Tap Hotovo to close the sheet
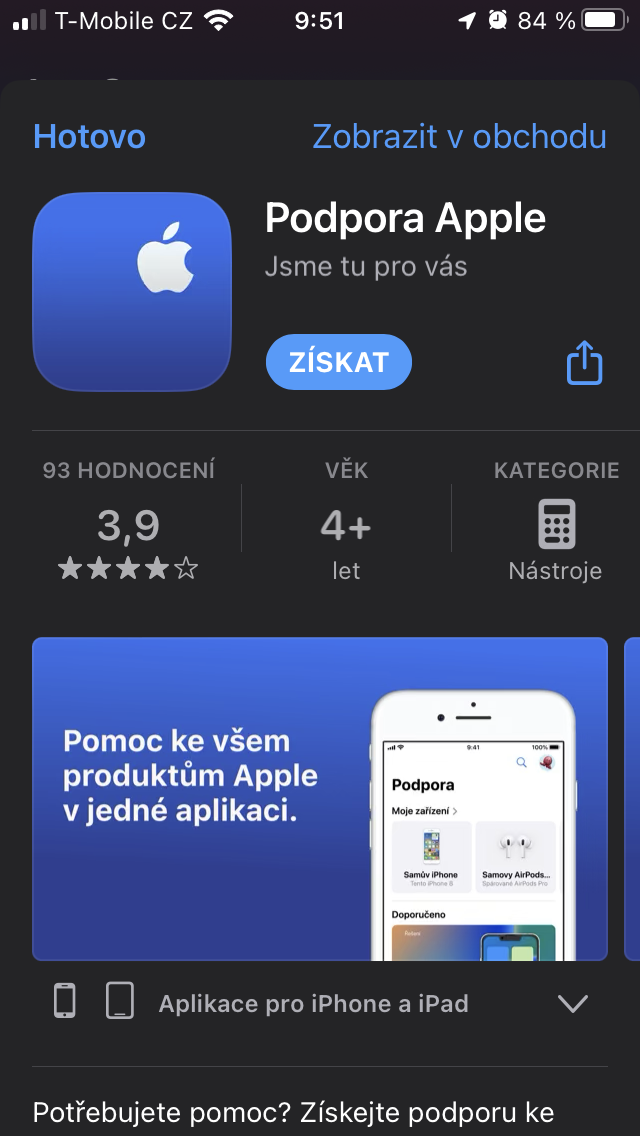The width and height of the screenshot is (640, 1136). pyautogui.click(x=89, y=136)
